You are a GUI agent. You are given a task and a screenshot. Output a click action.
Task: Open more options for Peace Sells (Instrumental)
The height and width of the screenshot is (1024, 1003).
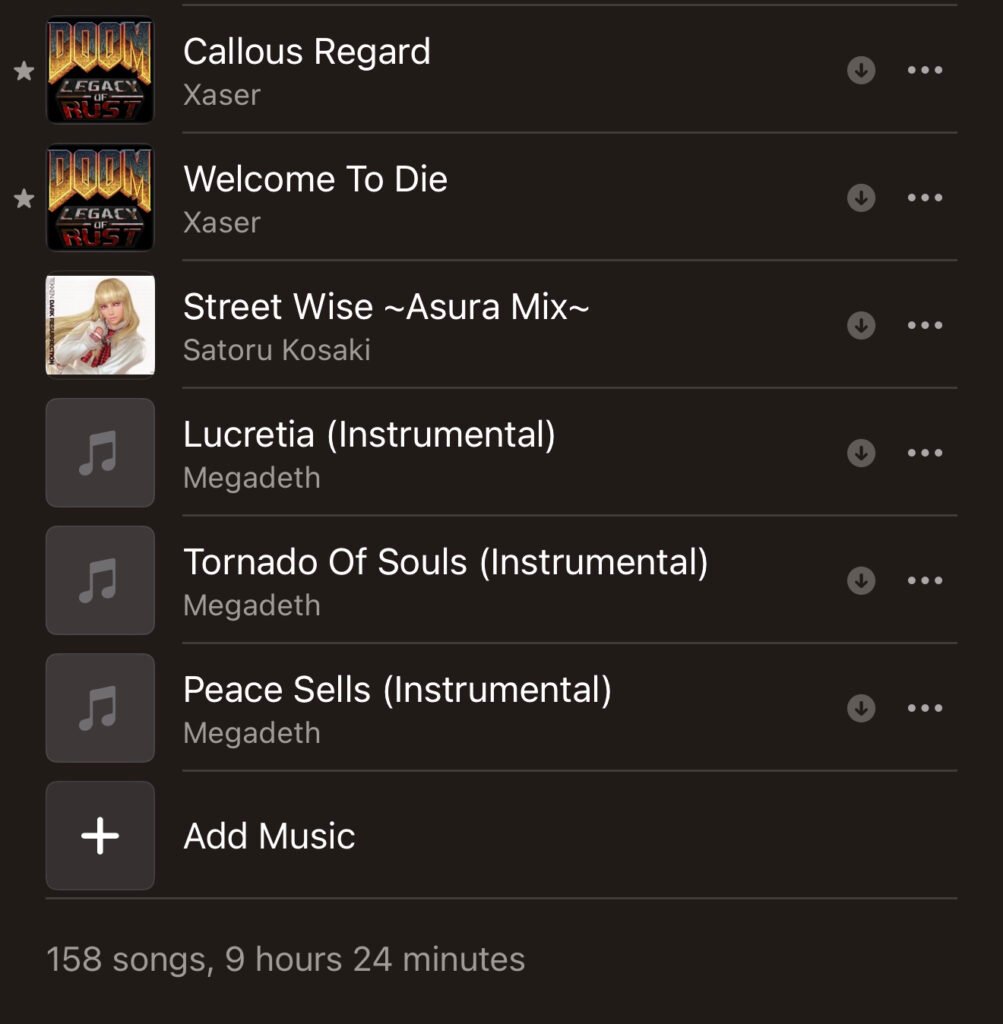tap(925, 708)
